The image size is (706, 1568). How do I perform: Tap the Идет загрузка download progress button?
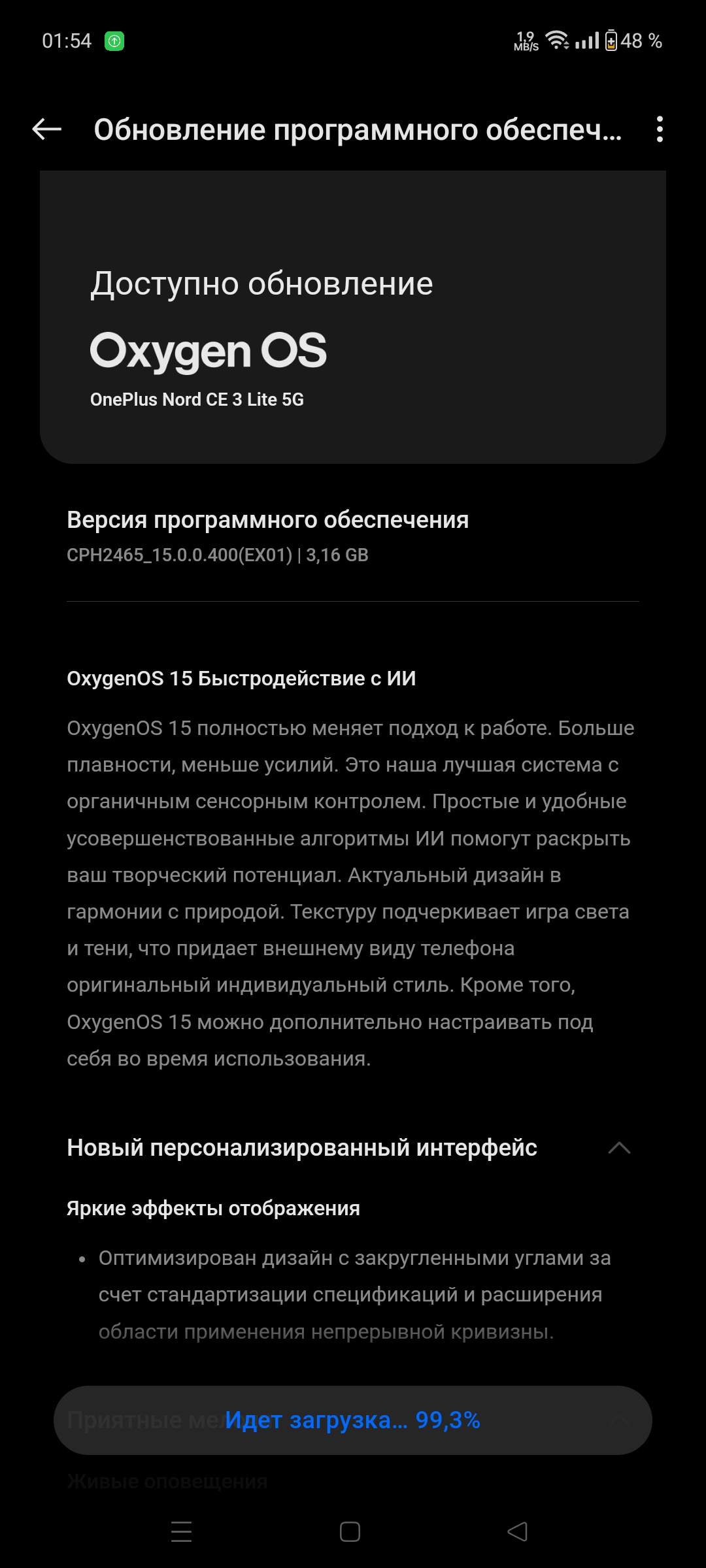point(353,1420)
